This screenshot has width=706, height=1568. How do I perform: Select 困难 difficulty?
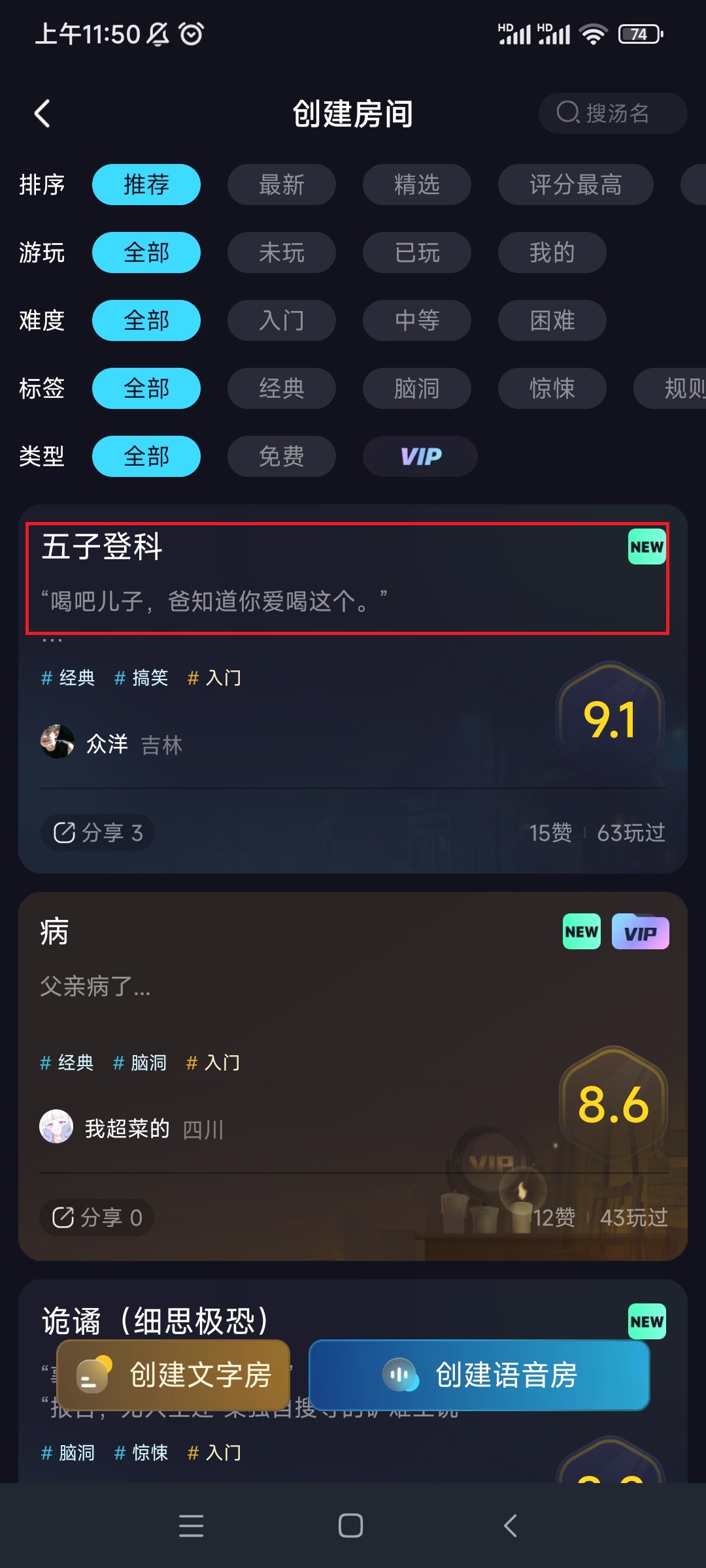[x=552, y=321]
